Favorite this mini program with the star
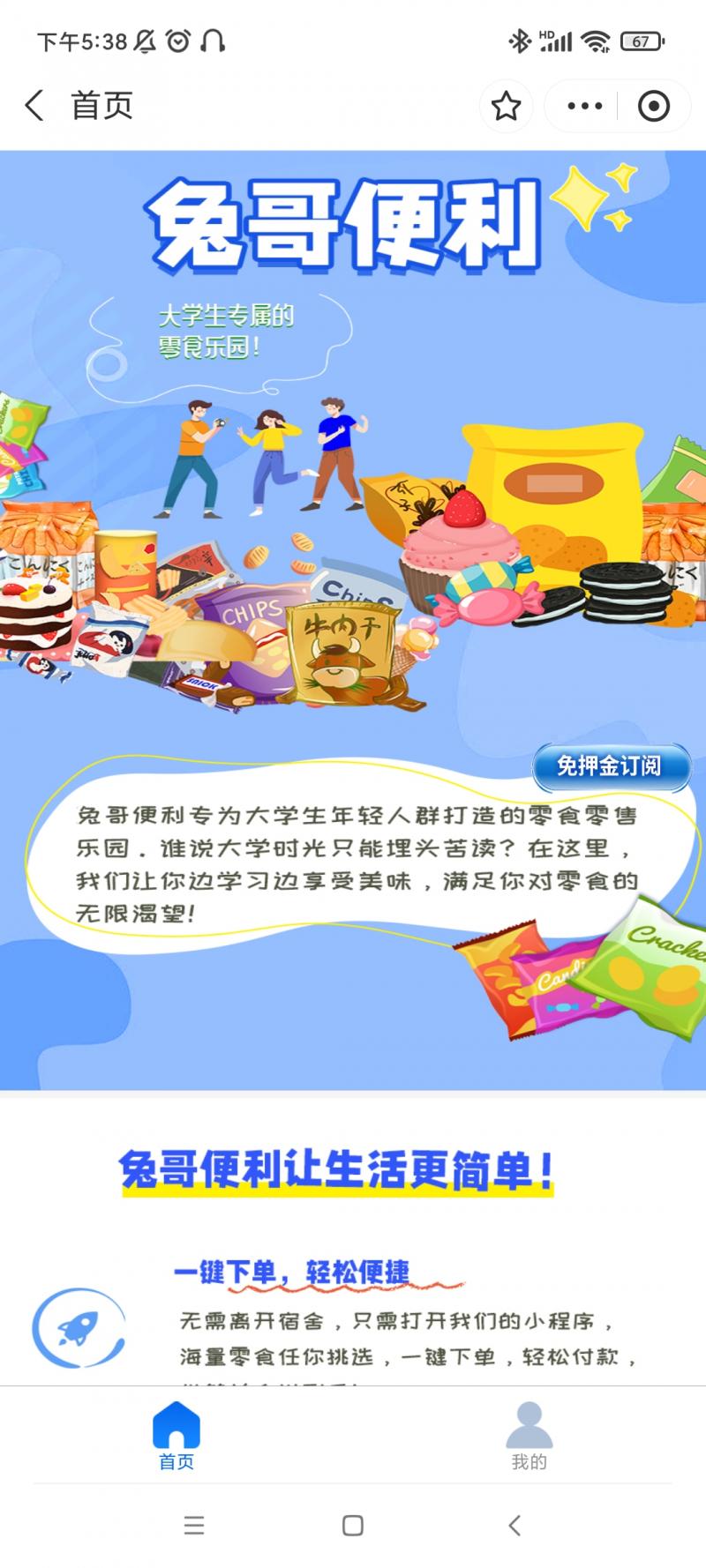706x1568 pixels. pos(506,107)
